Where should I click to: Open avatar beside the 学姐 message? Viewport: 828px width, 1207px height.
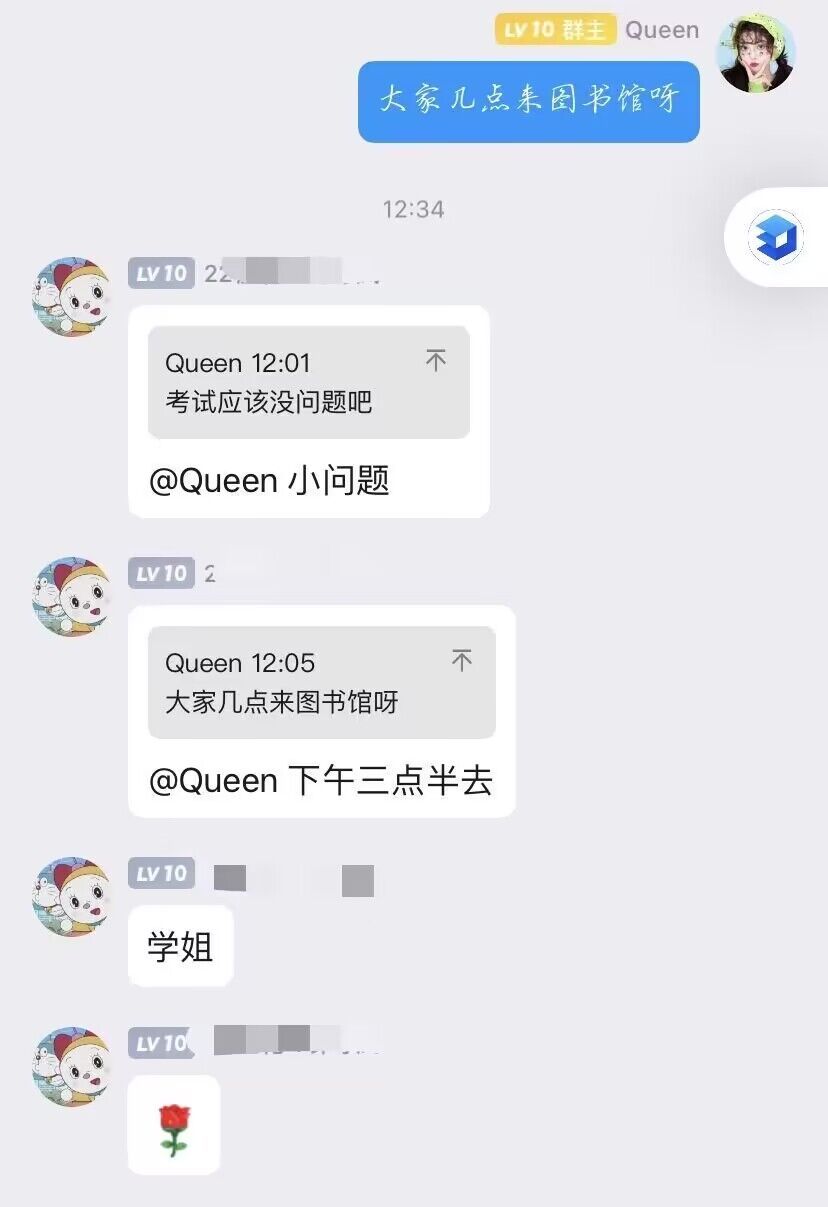(72, 897)
